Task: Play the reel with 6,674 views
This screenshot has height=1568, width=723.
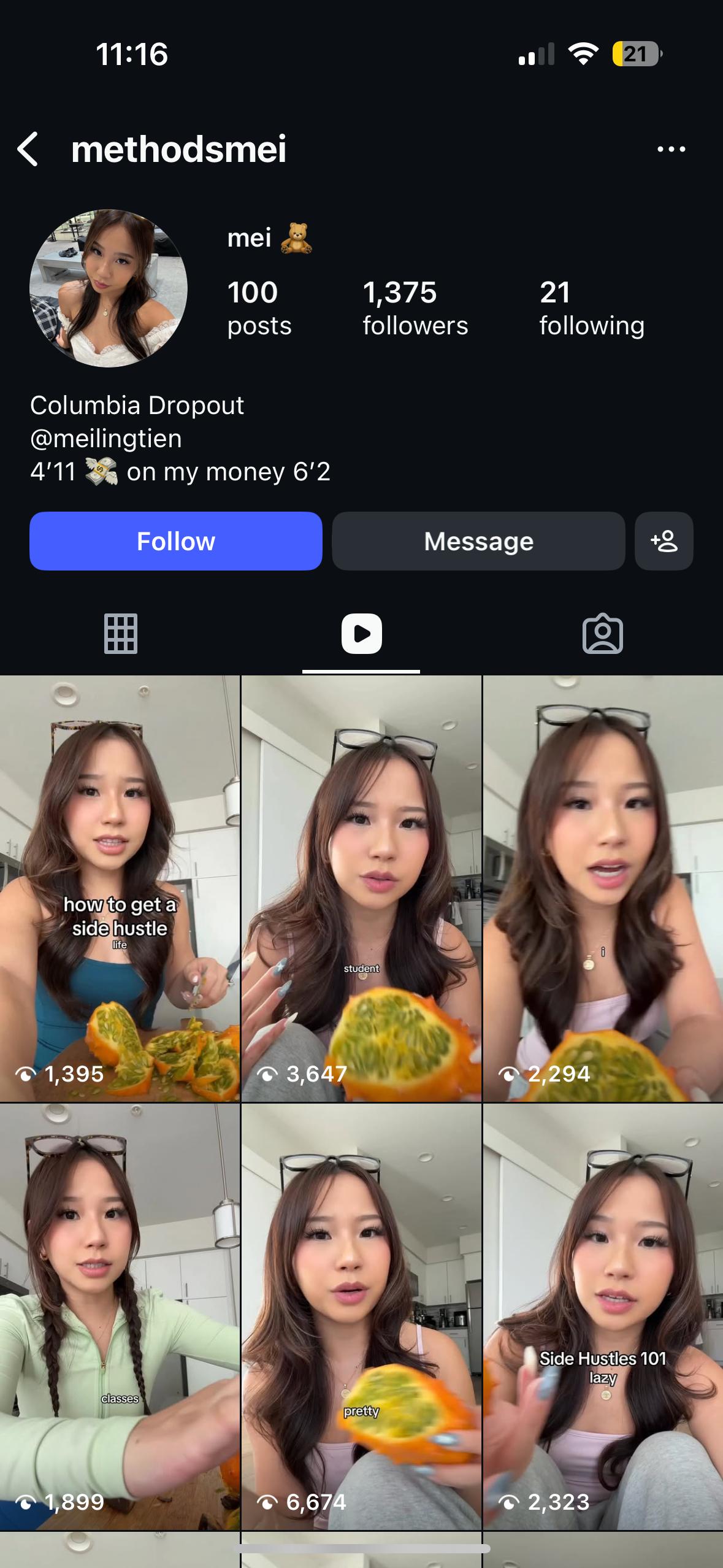Action: (361, 1316)
